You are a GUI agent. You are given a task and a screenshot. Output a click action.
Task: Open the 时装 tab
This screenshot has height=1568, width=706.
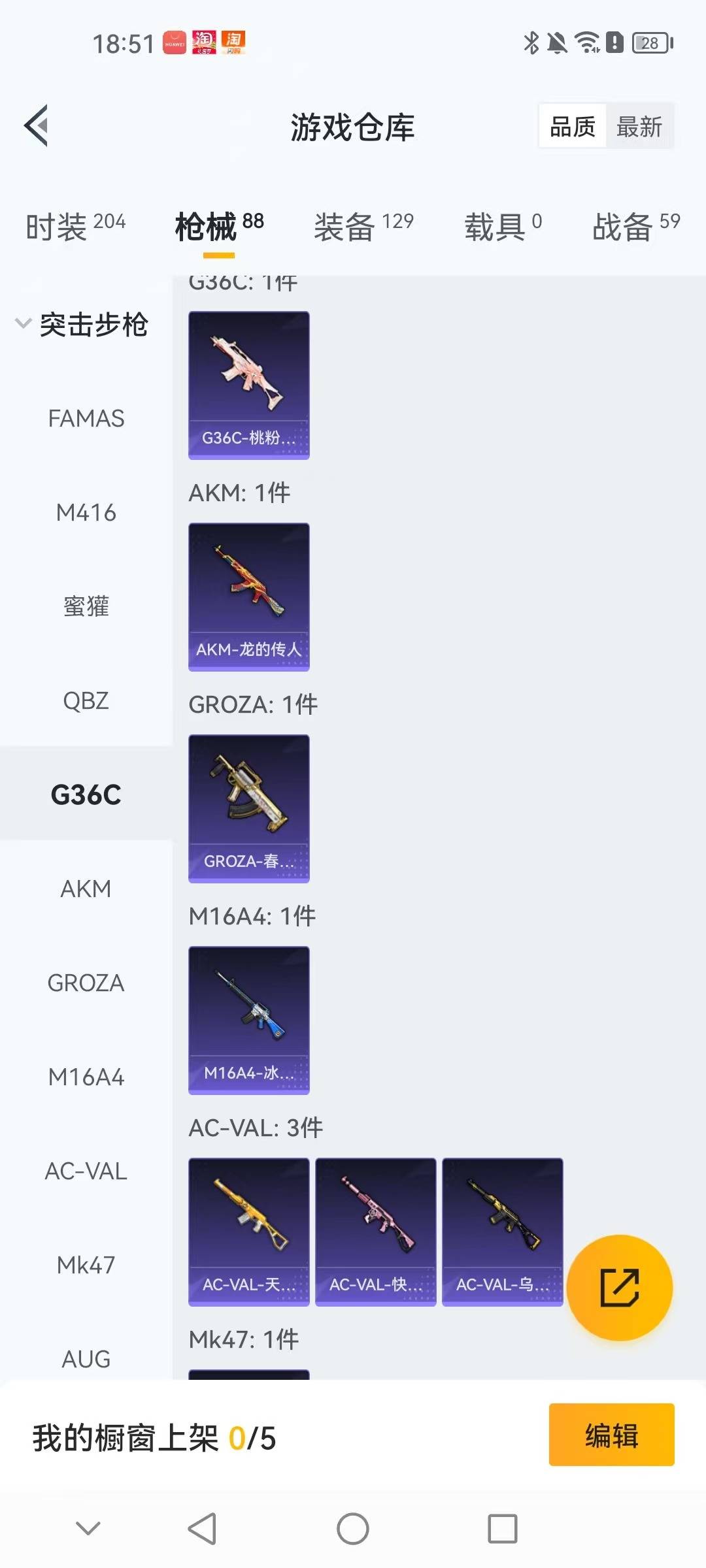point(58,227)
